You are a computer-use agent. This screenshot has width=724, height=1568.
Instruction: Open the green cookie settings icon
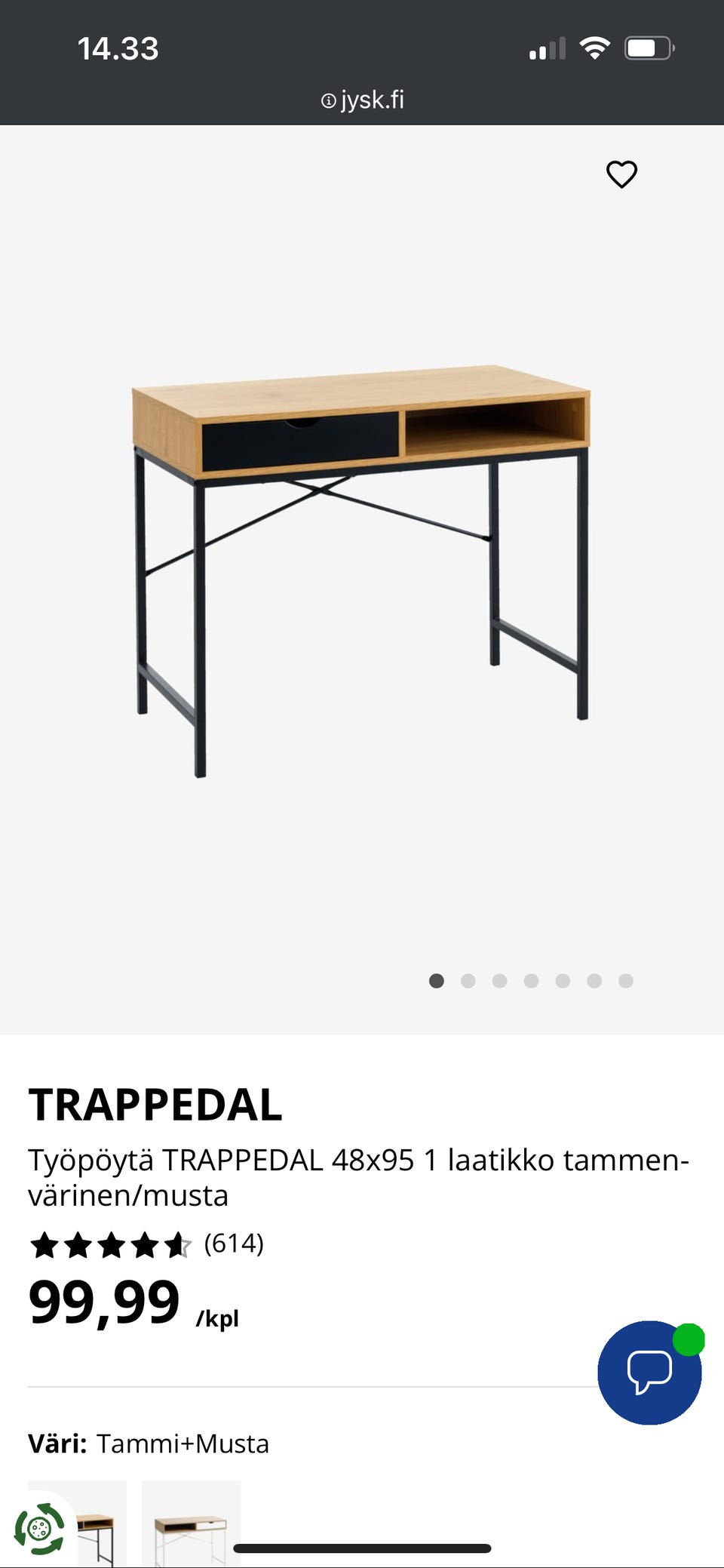click(x=39, y=1529)
